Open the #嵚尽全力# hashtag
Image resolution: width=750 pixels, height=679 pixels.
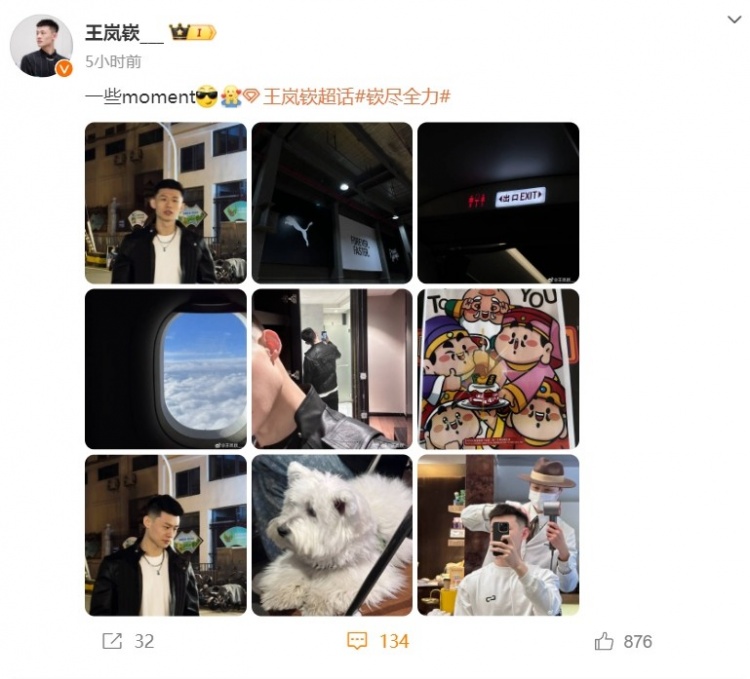click(x=403, y=96)
